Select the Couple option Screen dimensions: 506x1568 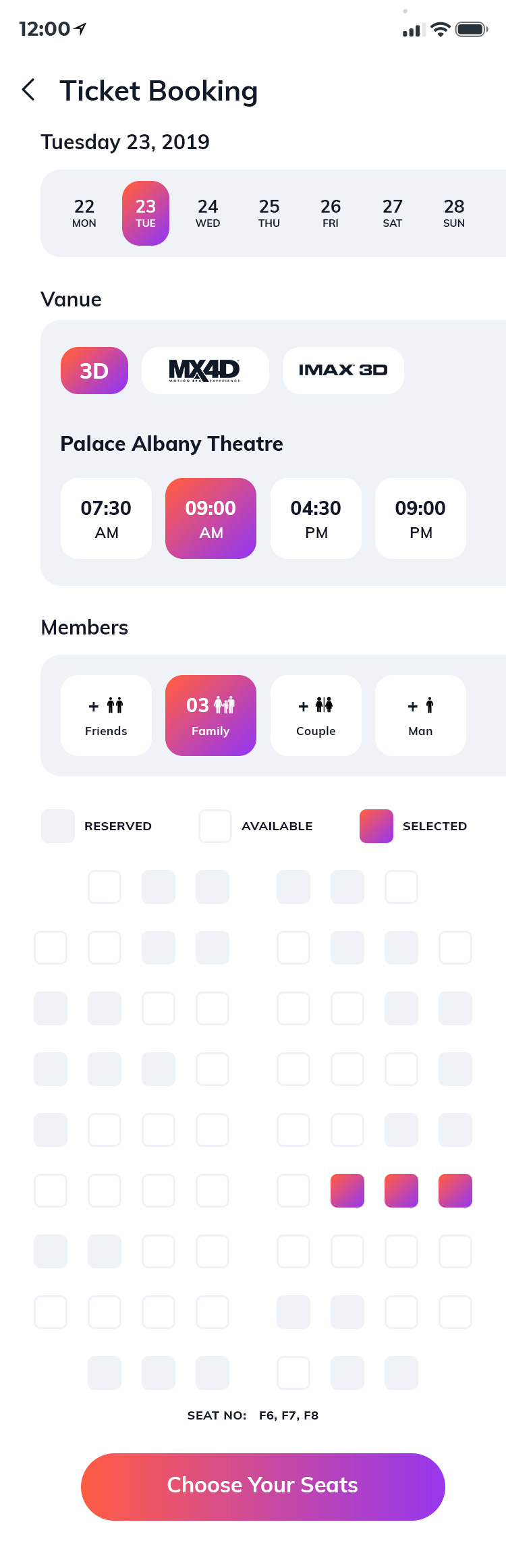coord(316,715)
